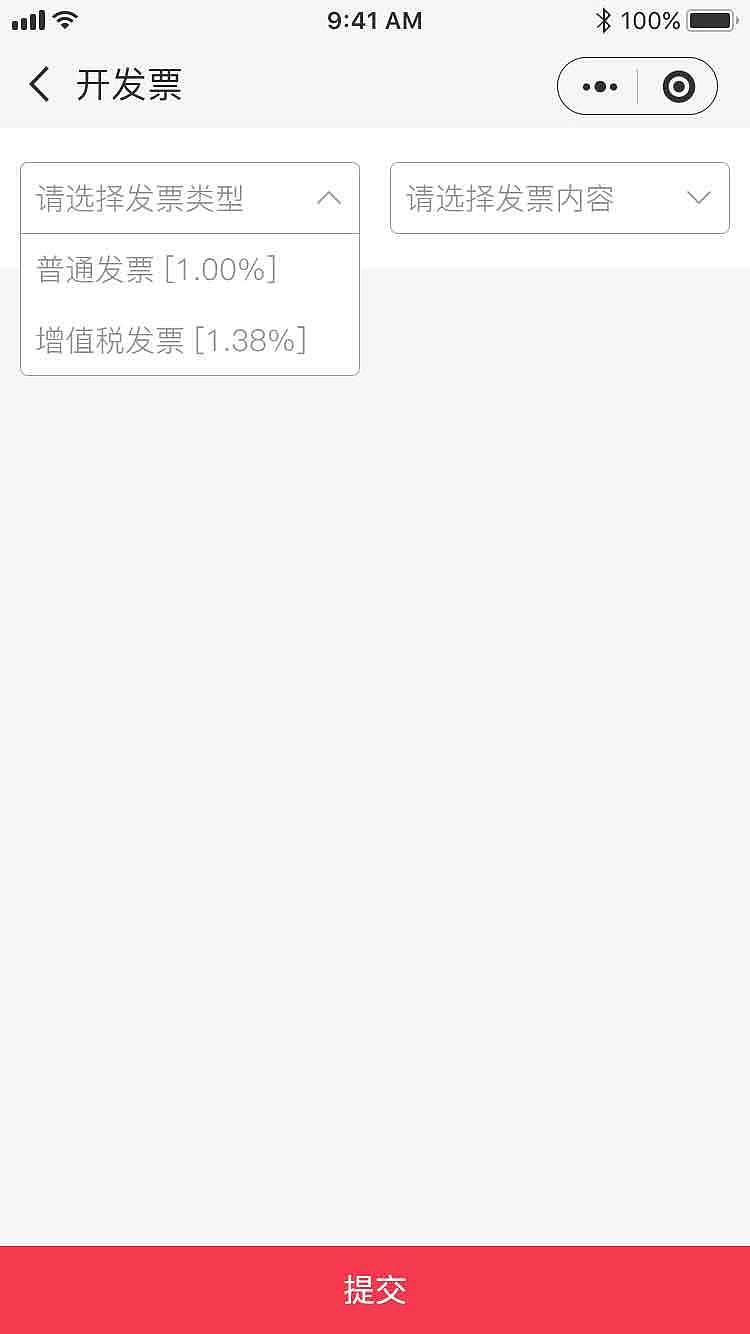Screen dimensions: 750x1334
Task: Select 普通发票 [1.00%] option
Action: [x=157, y=270]
